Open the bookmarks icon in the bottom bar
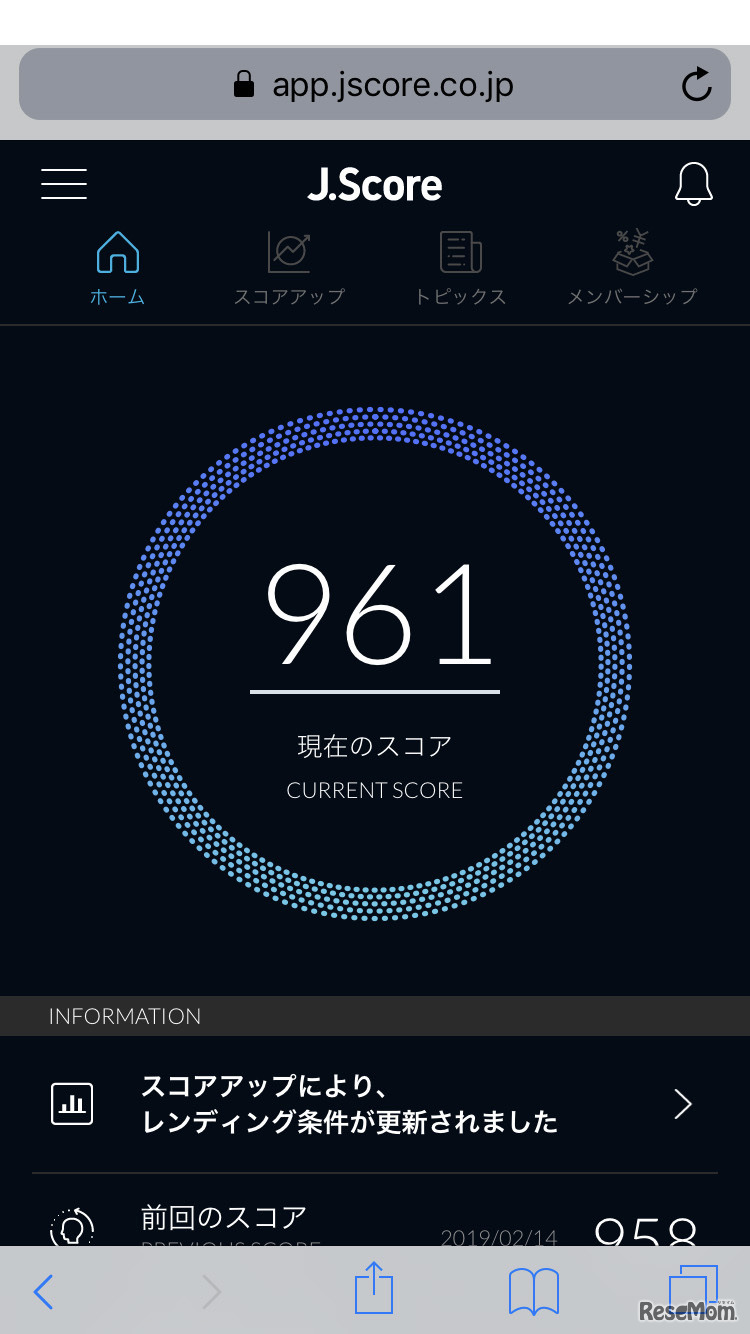 [x=533, y=1291]
